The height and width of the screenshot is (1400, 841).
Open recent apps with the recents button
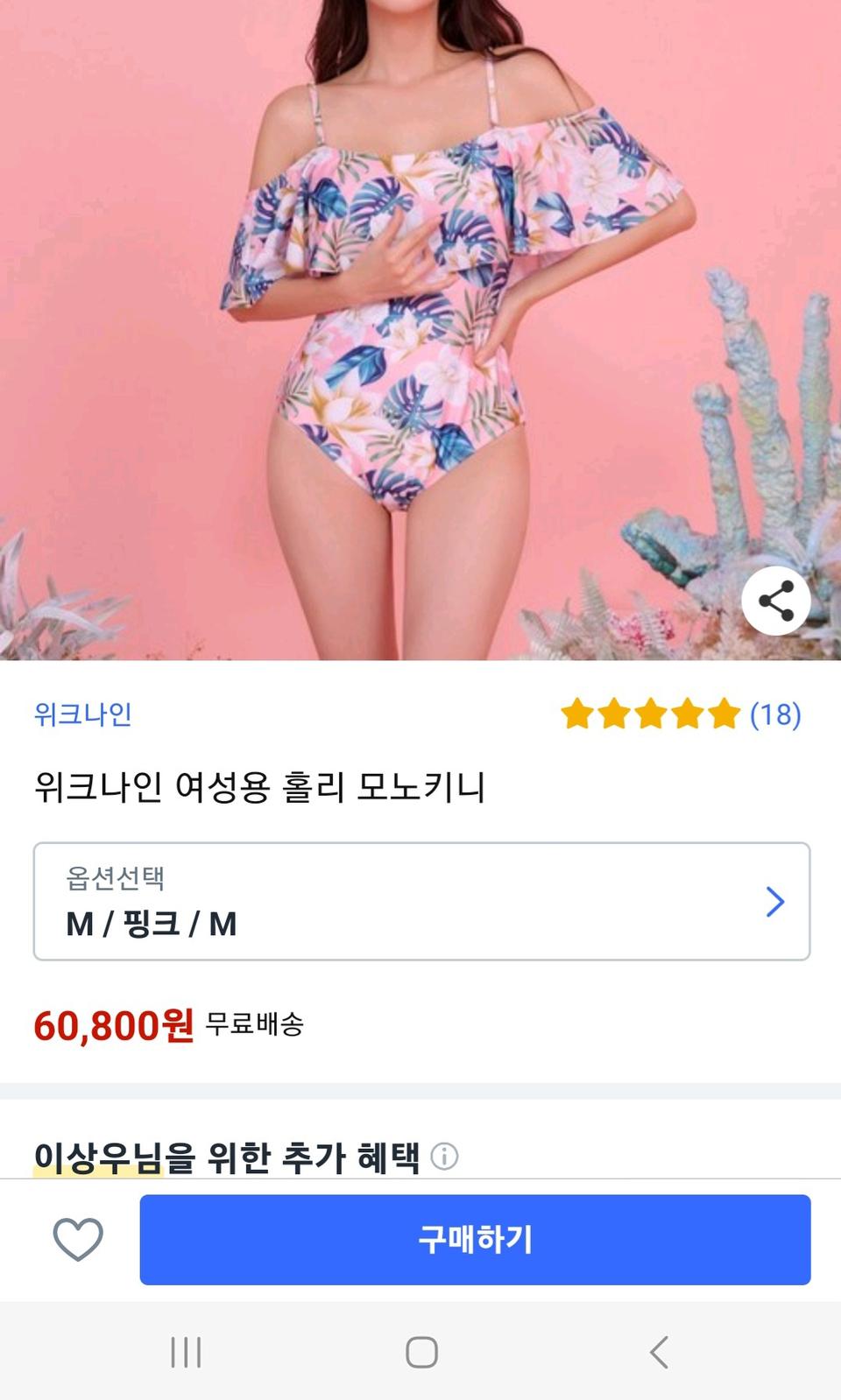(x=185, y=1352)
